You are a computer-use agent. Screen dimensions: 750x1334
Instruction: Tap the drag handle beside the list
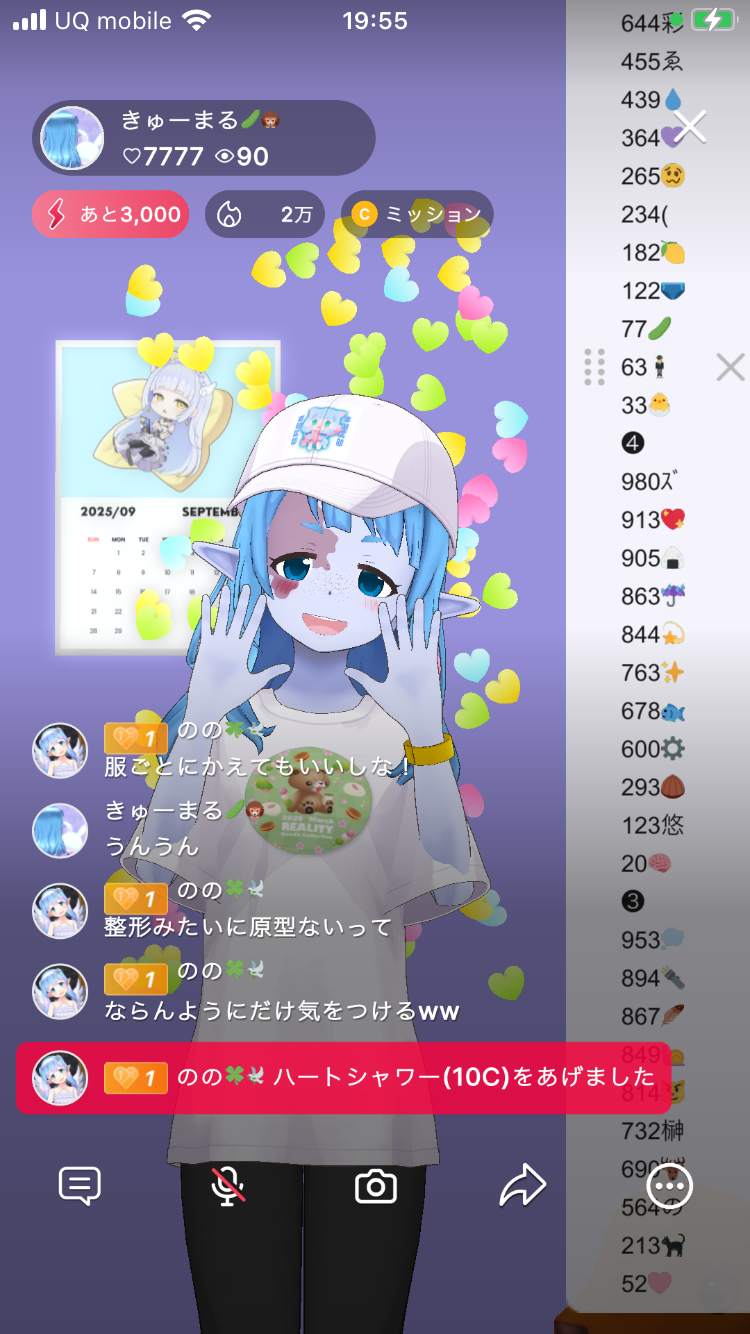click(x=594, y=368)
